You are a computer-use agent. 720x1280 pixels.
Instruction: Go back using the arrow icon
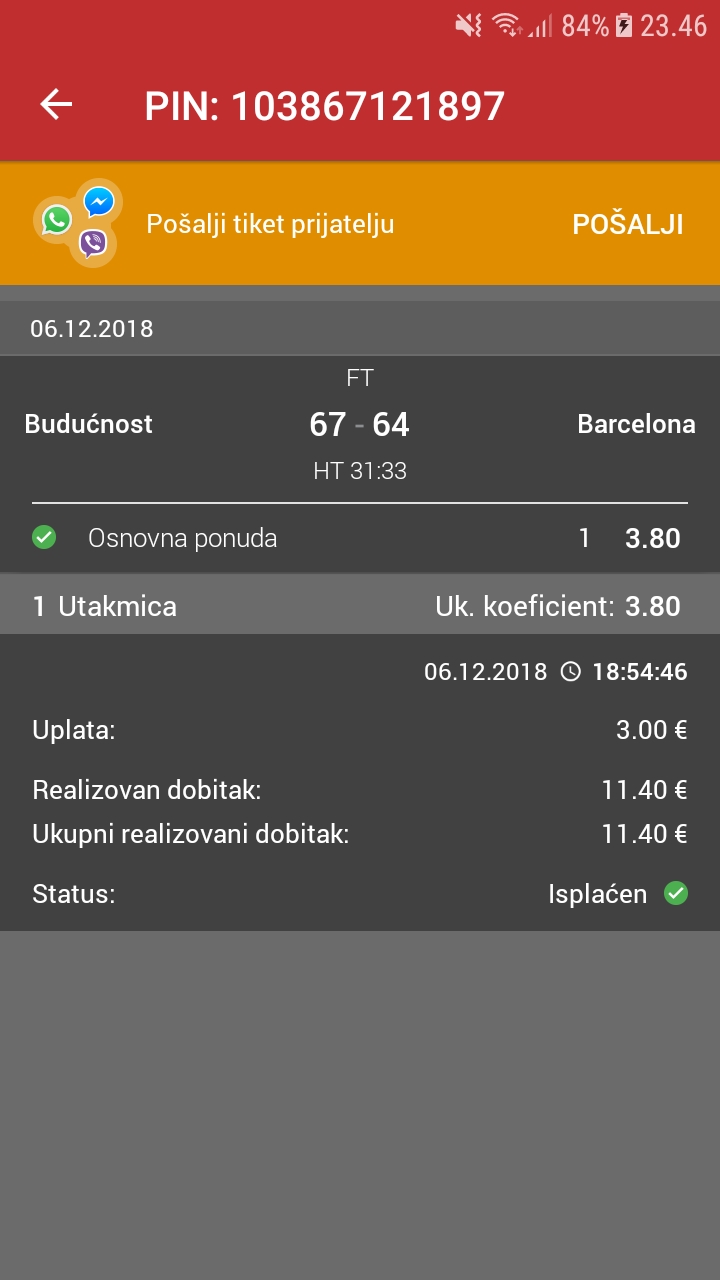point(56,105)
